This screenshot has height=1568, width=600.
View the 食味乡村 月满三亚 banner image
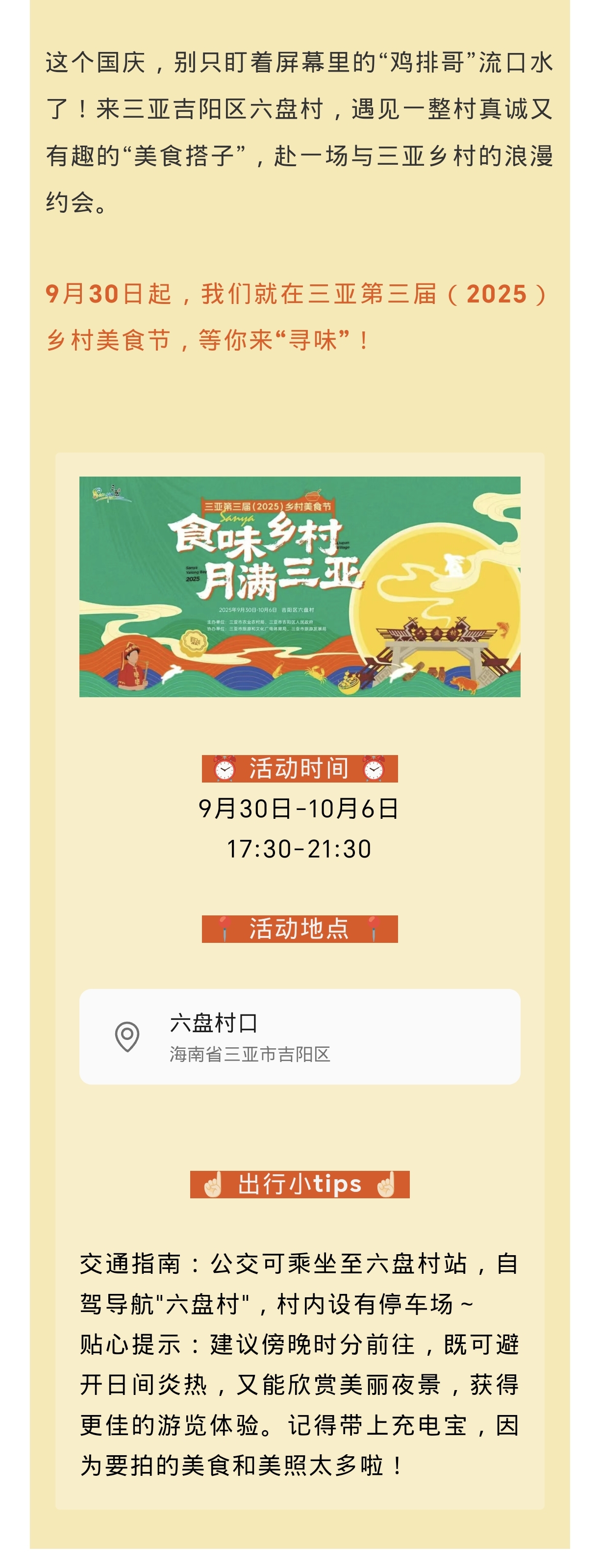(x=300, y=586)
